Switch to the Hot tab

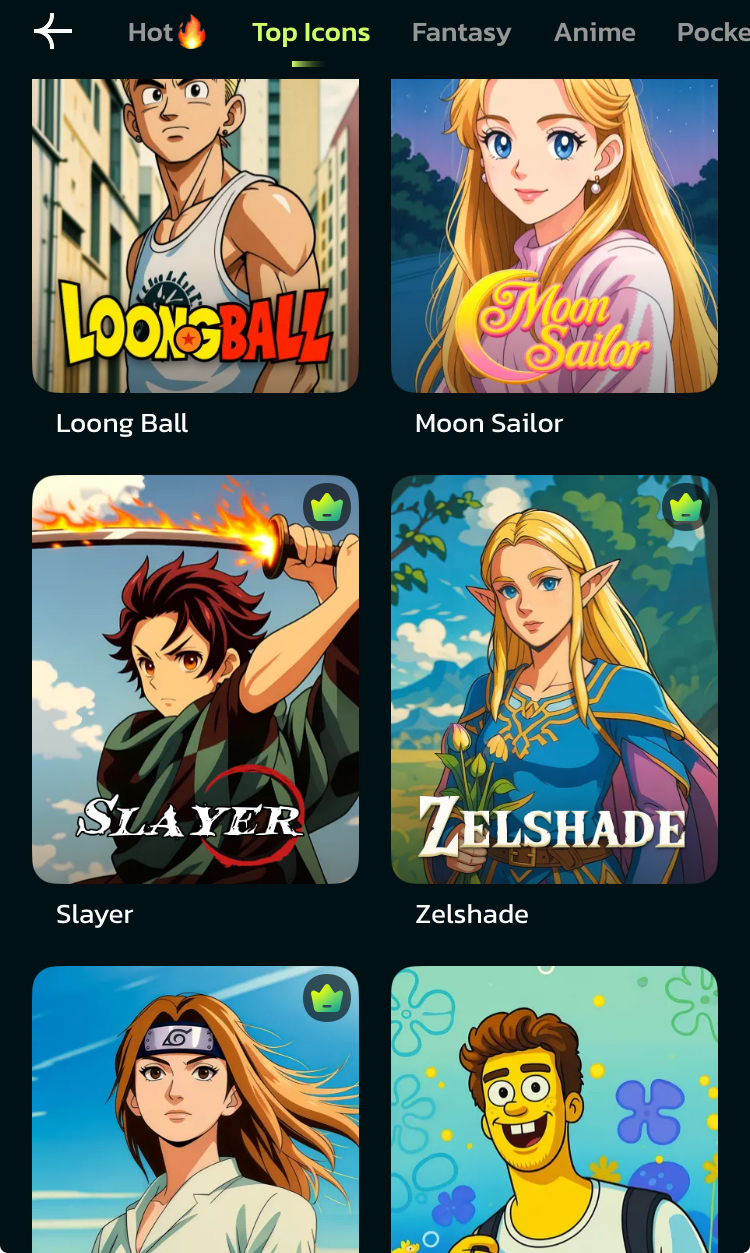click(x=167, y=33)
